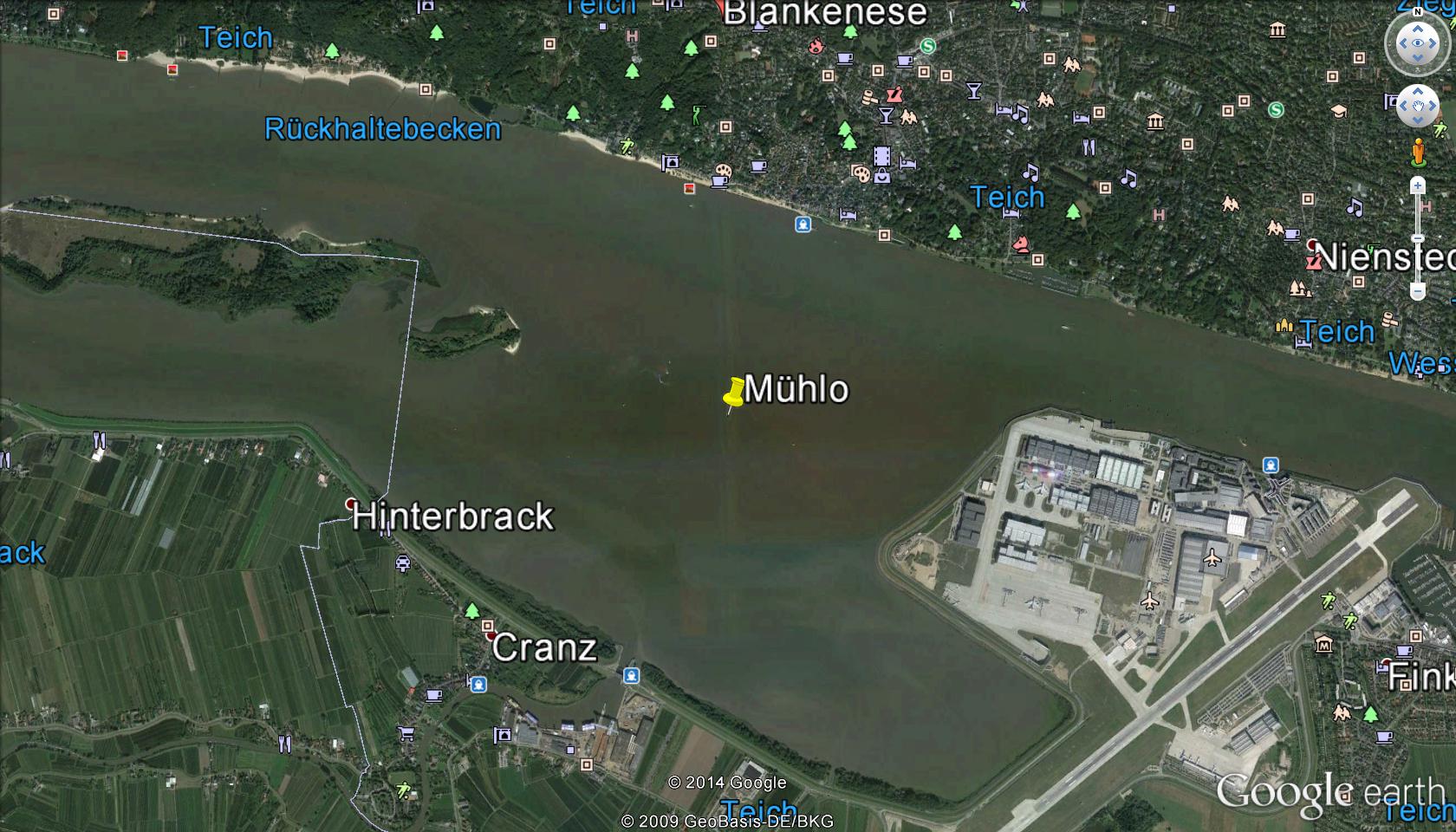
Task: Pan the map left using the hand joystick
Action: tap(1402, 106)
